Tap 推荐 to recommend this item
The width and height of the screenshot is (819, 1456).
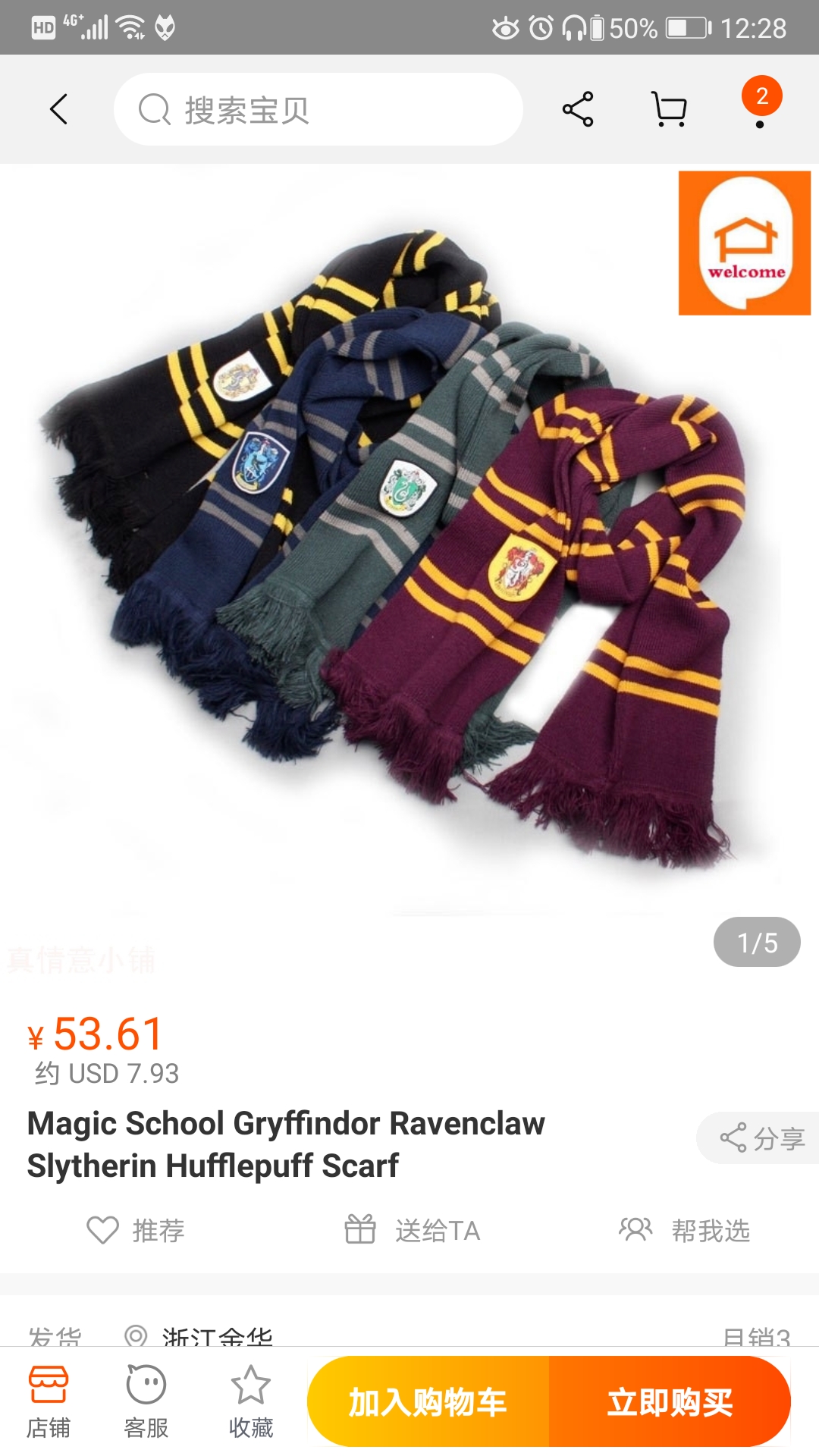pyautogui.click(x=136, y=1230)
